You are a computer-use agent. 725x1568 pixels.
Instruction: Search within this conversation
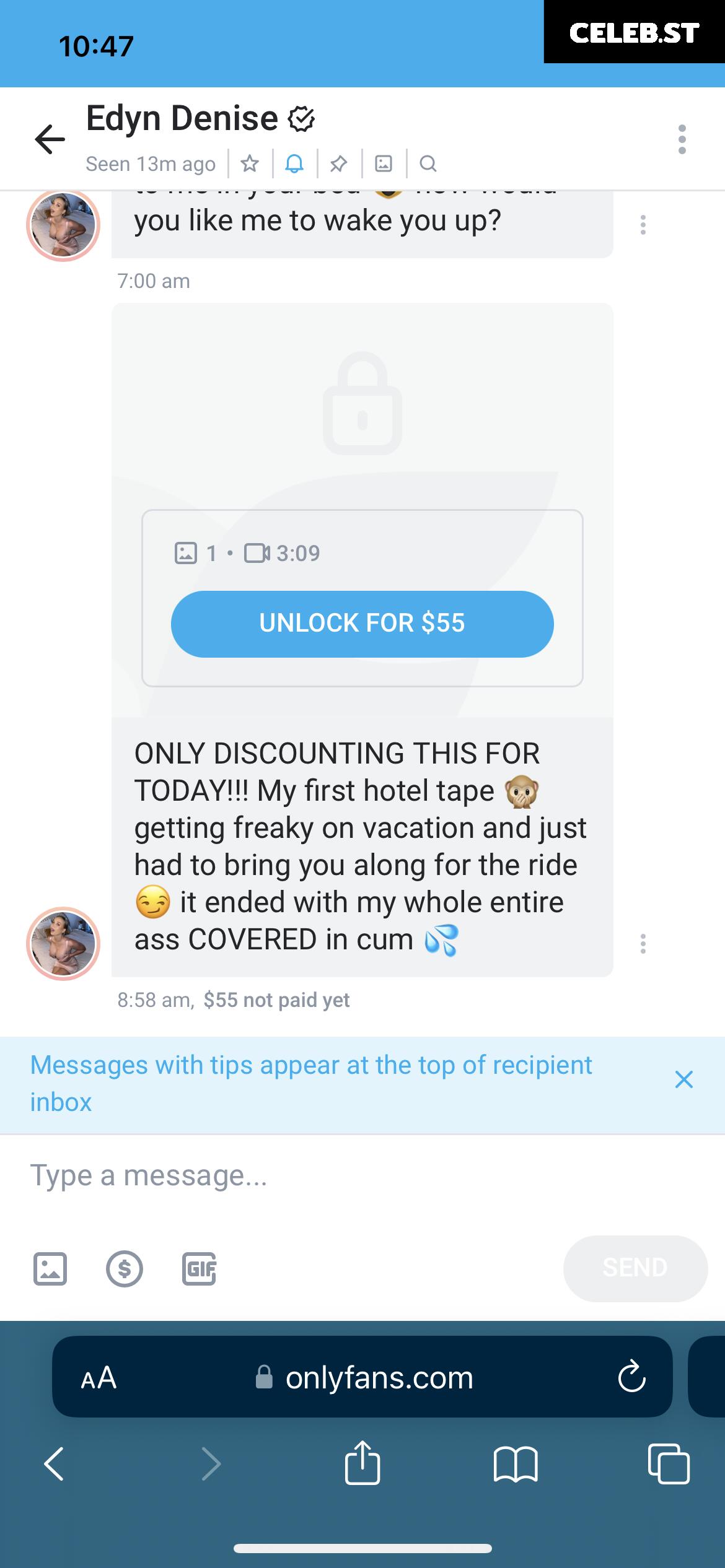tap(428, 163)
